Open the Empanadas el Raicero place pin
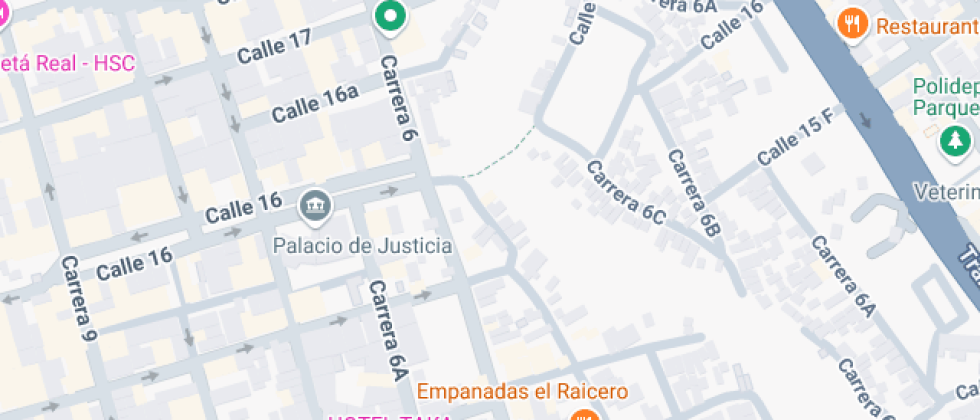 (584, 414)
